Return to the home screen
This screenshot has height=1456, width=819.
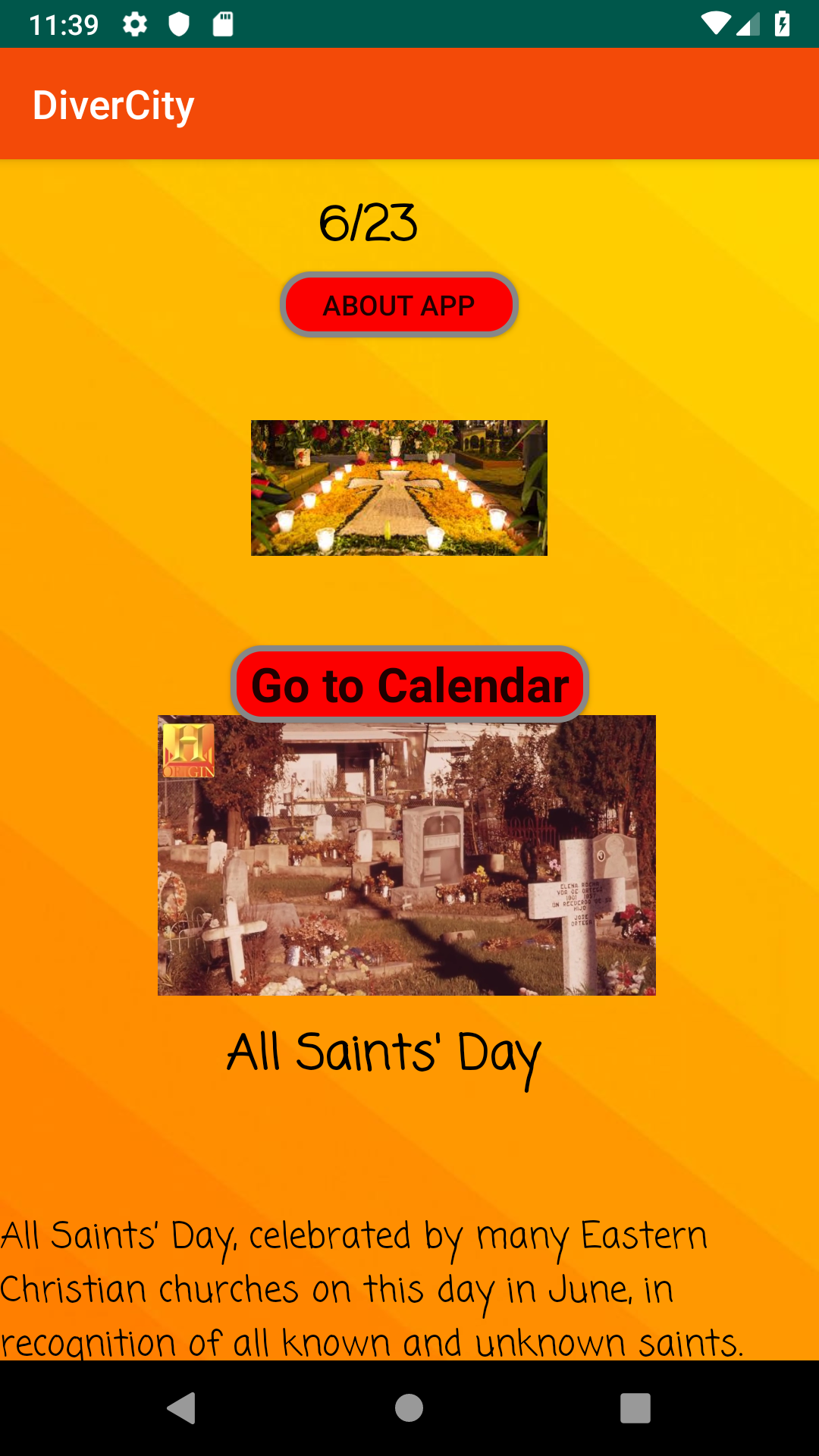(x=409, y=1408)
